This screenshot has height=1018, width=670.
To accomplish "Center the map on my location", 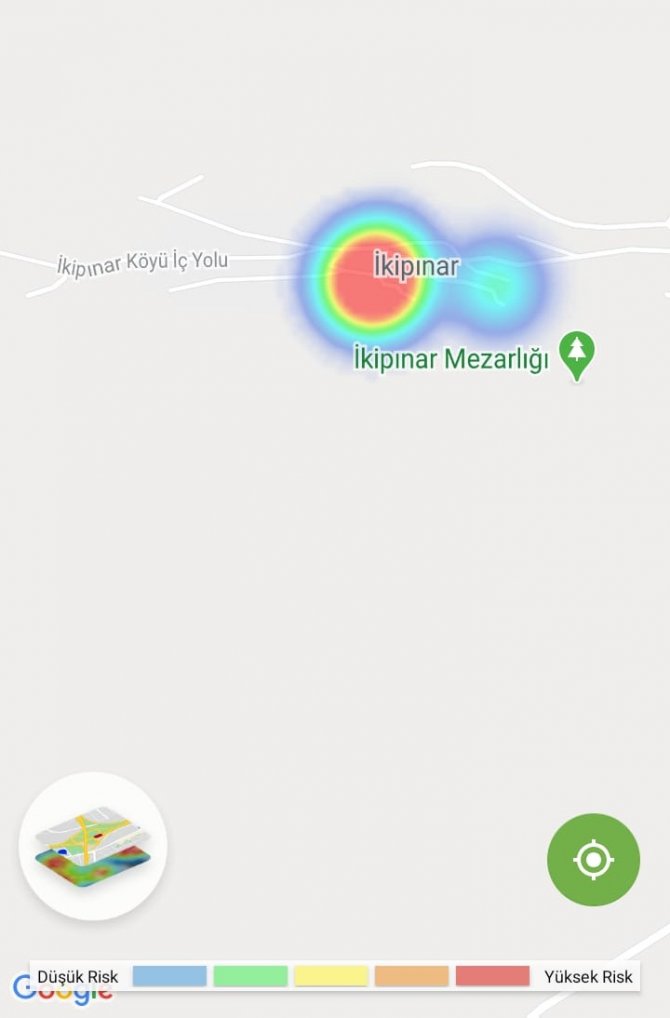I will 593,859.
